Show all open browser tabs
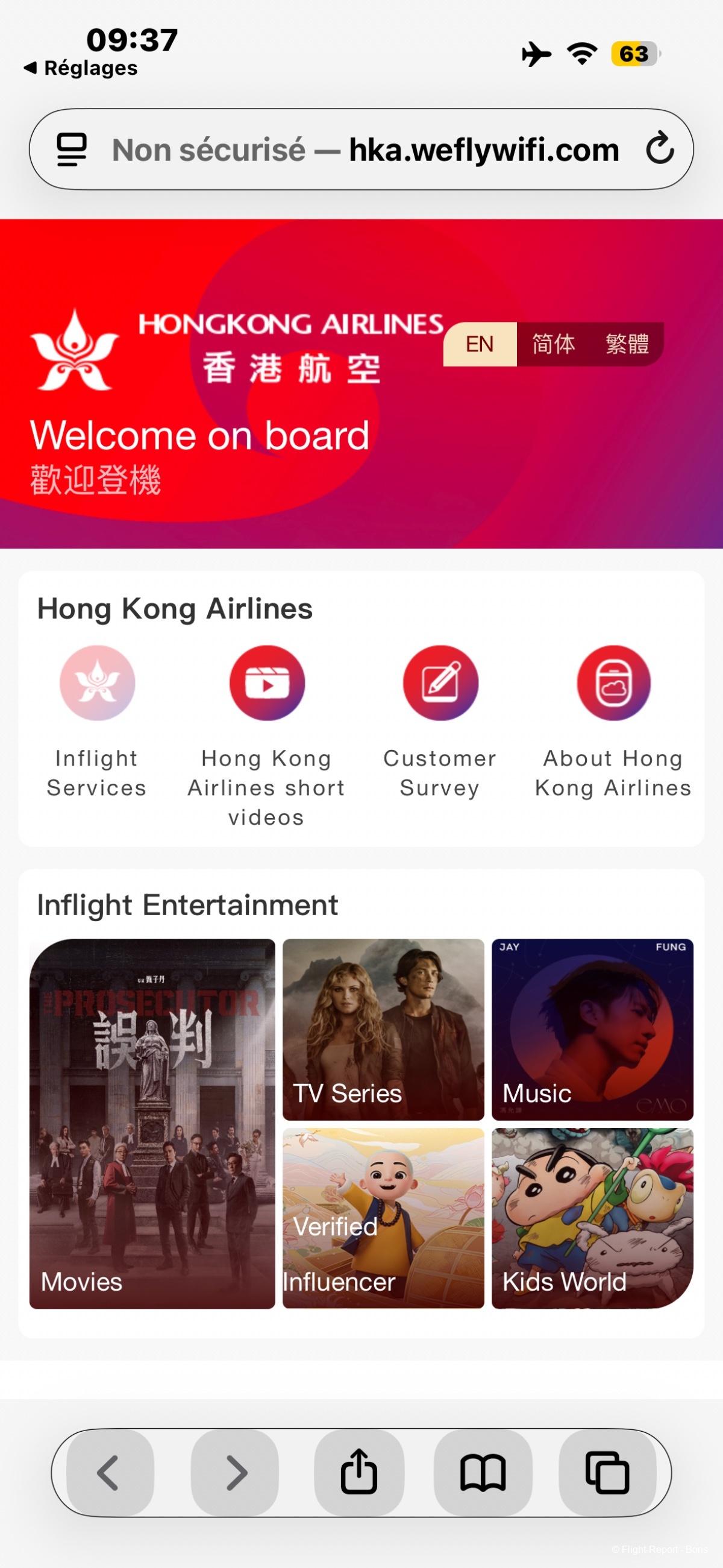 [607, 1472]
